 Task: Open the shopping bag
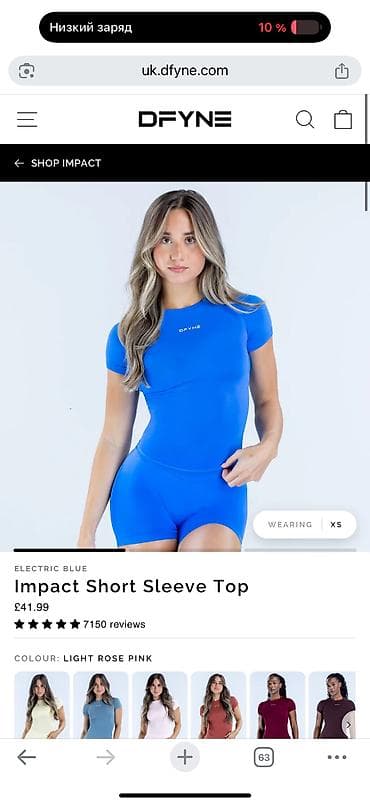pyautogui.click(x=343, y=119)
